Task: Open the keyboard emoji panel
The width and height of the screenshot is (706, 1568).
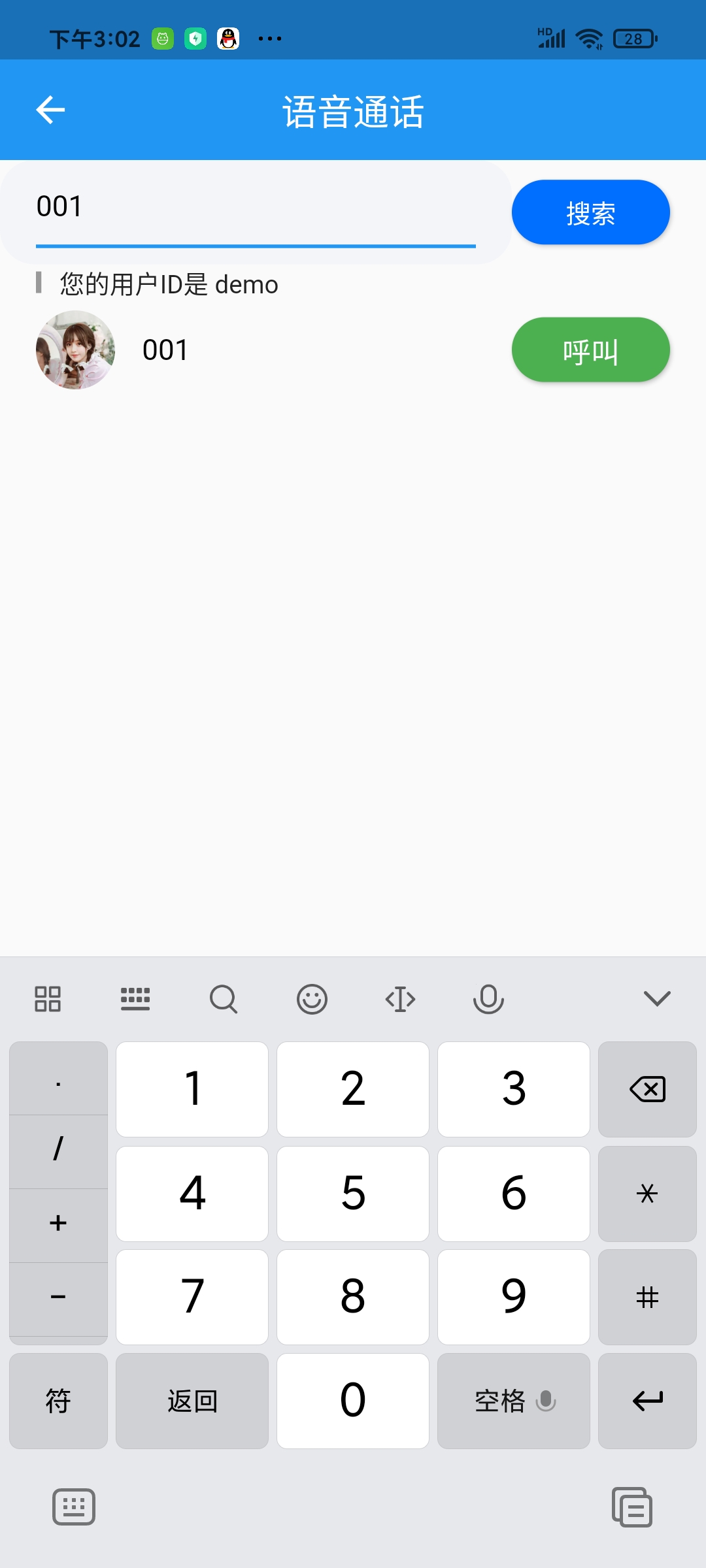Action: click(312, 999)
